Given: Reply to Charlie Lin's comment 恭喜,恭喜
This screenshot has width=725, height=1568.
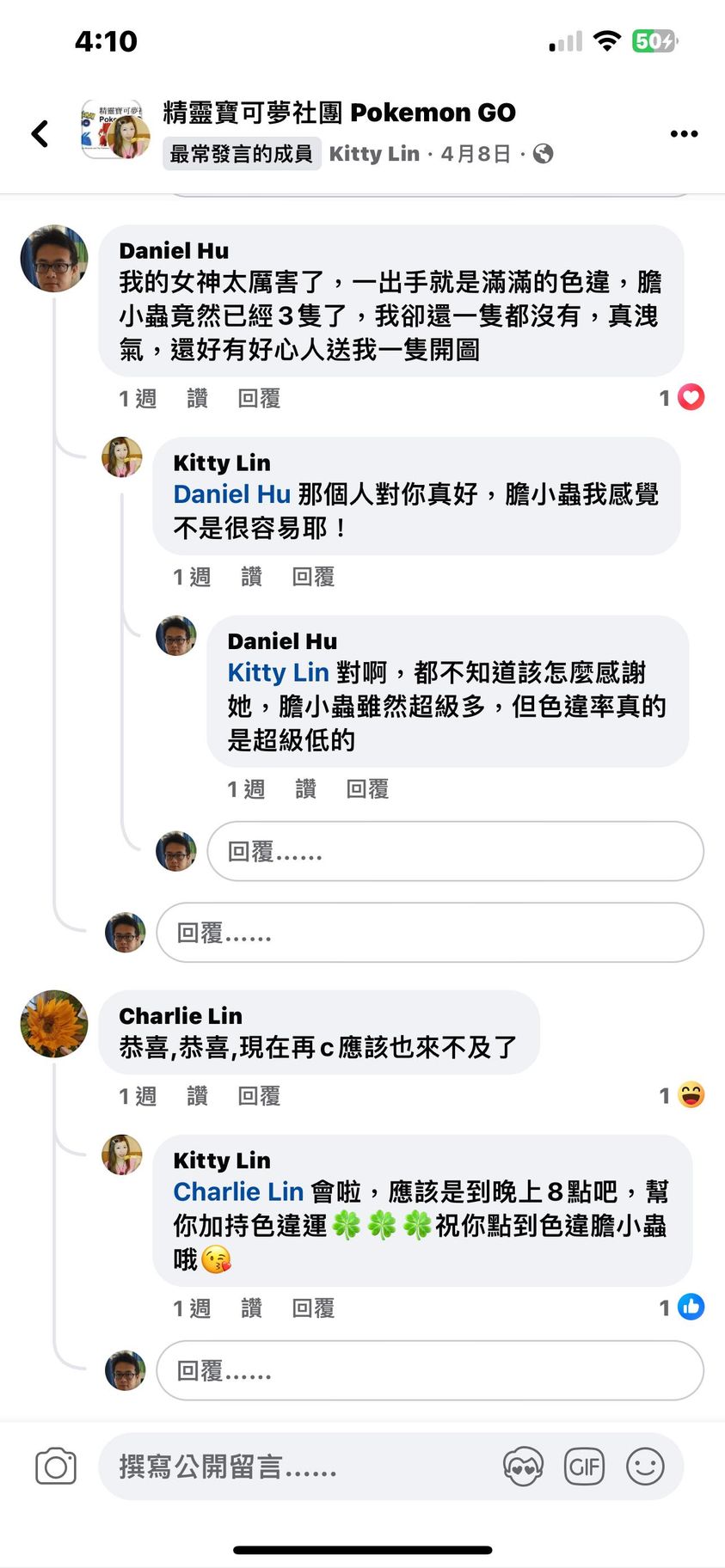Looking at the screenshot, I should pos(259,1095).
